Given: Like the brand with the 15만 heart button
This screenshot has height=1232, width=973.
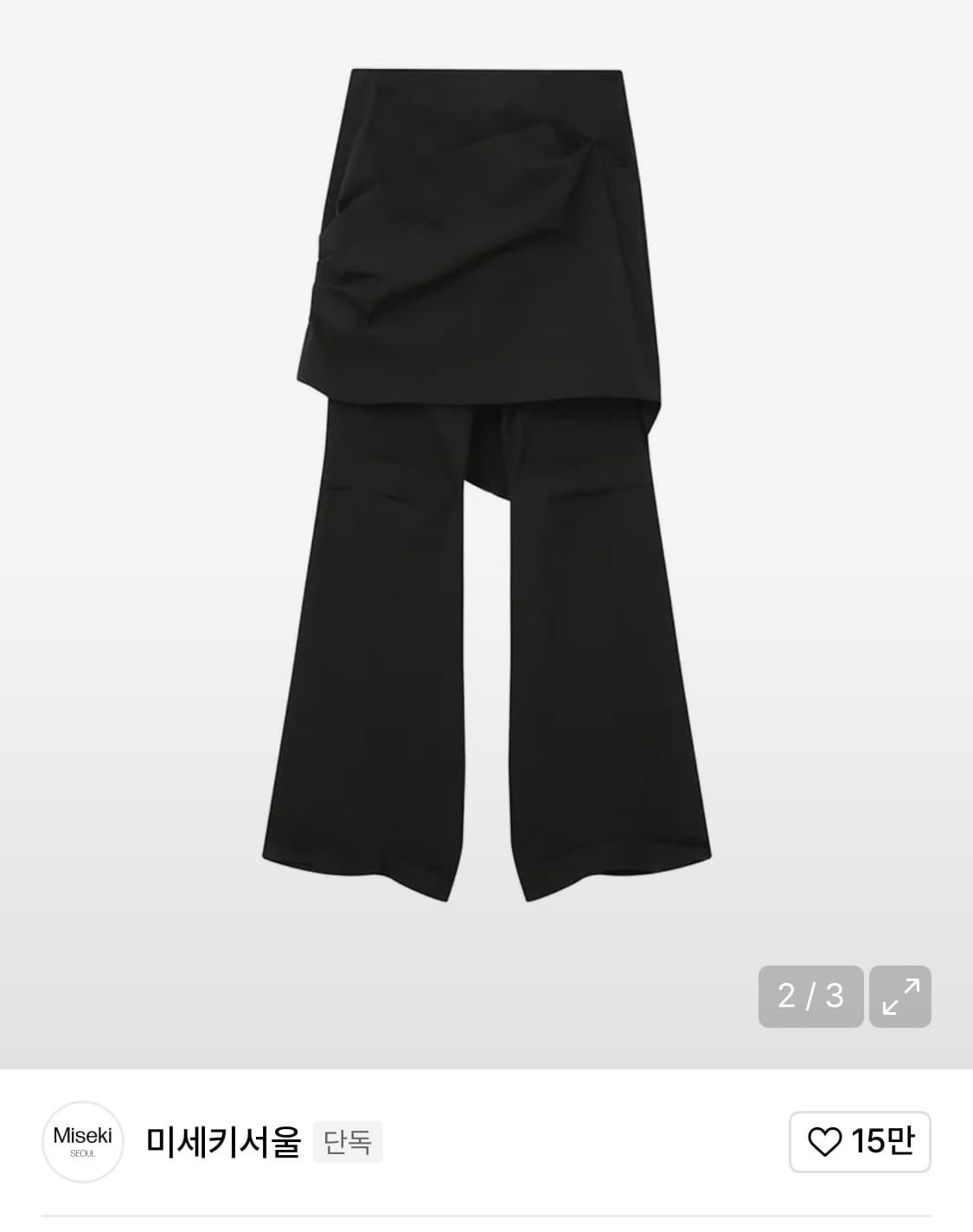Looking at the screenshot, I should pyautogui.click(x=859, y=1141).
